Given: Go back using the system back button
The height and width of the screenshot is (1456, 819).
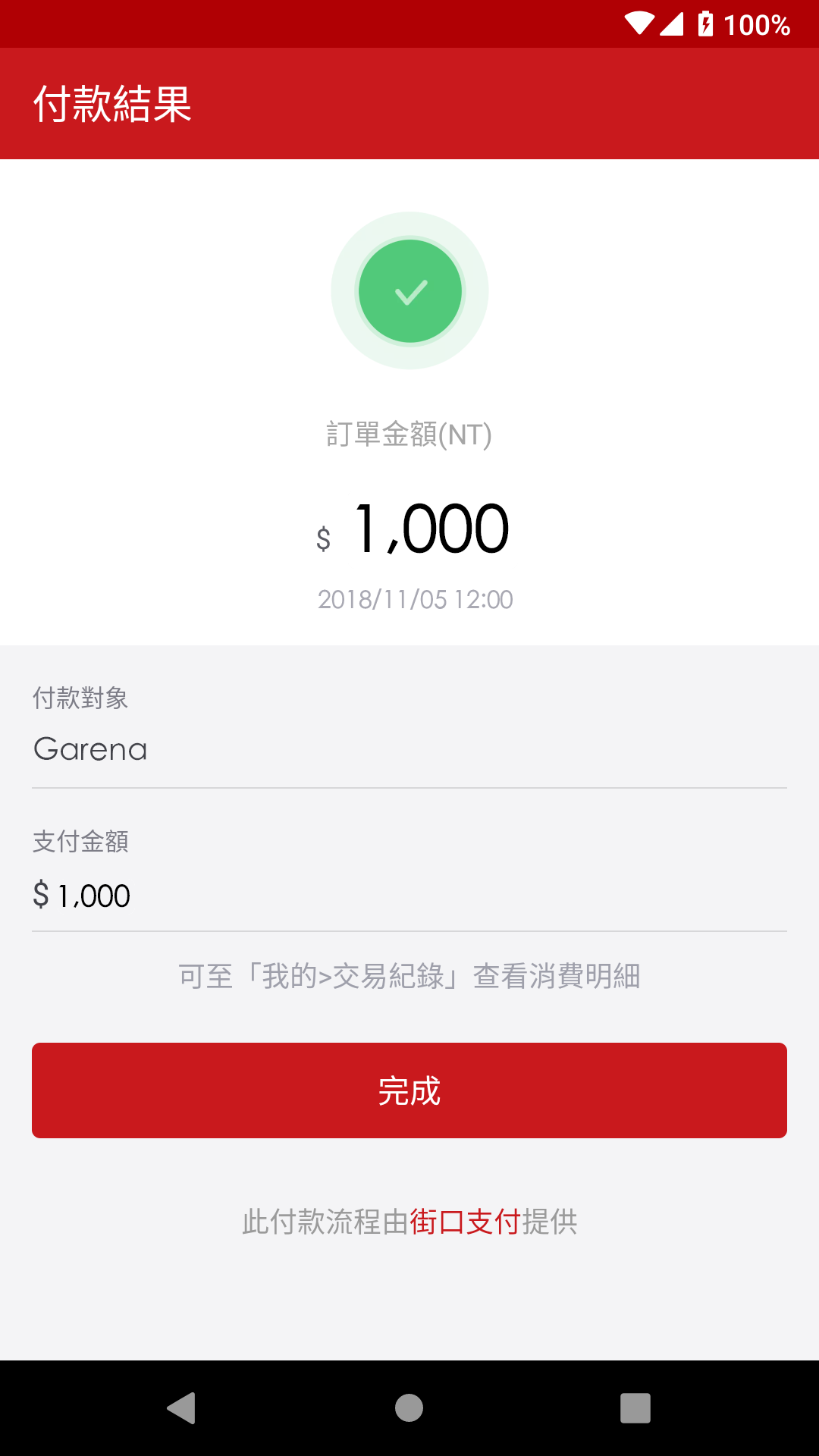Looking at the screenshot, I should coord(182,1408).
